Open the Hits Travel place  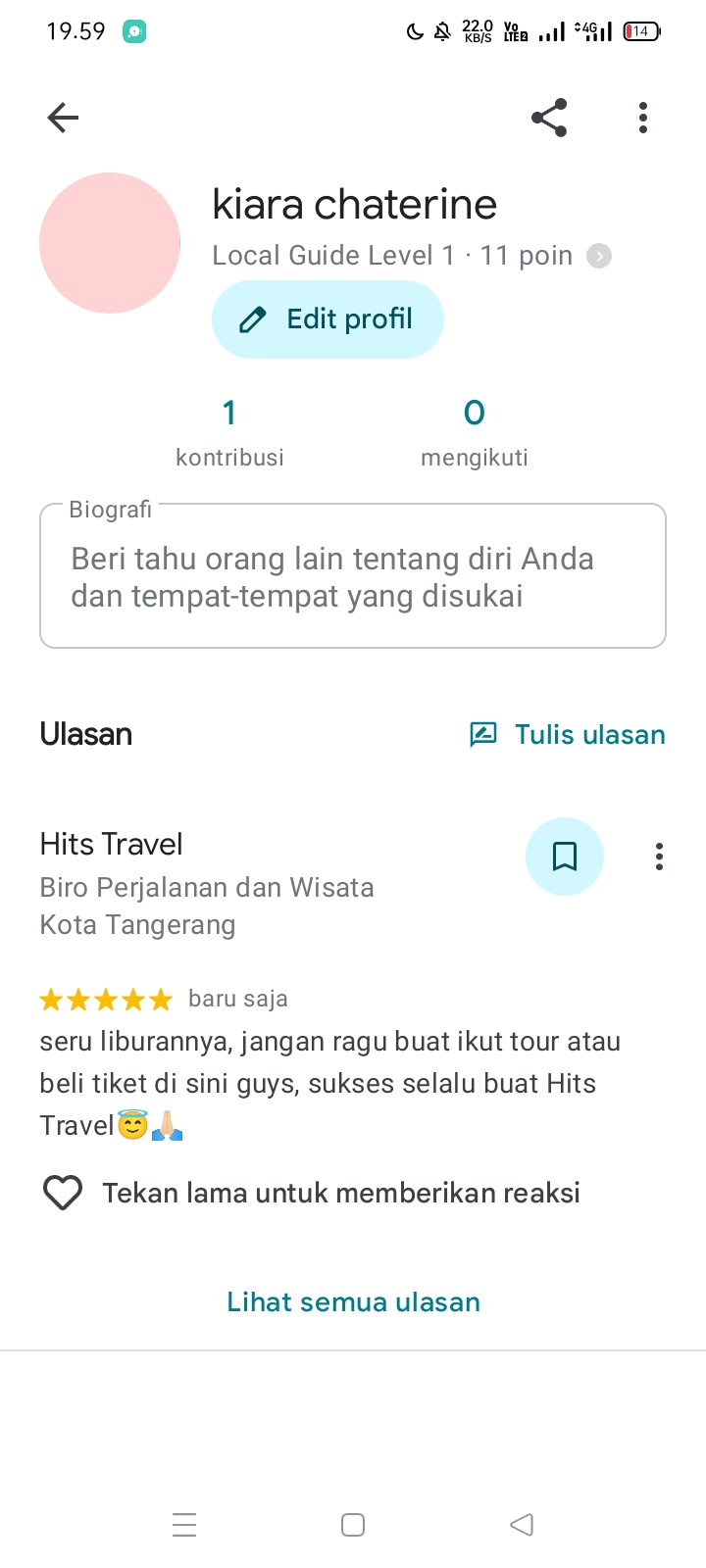[111, 844]
